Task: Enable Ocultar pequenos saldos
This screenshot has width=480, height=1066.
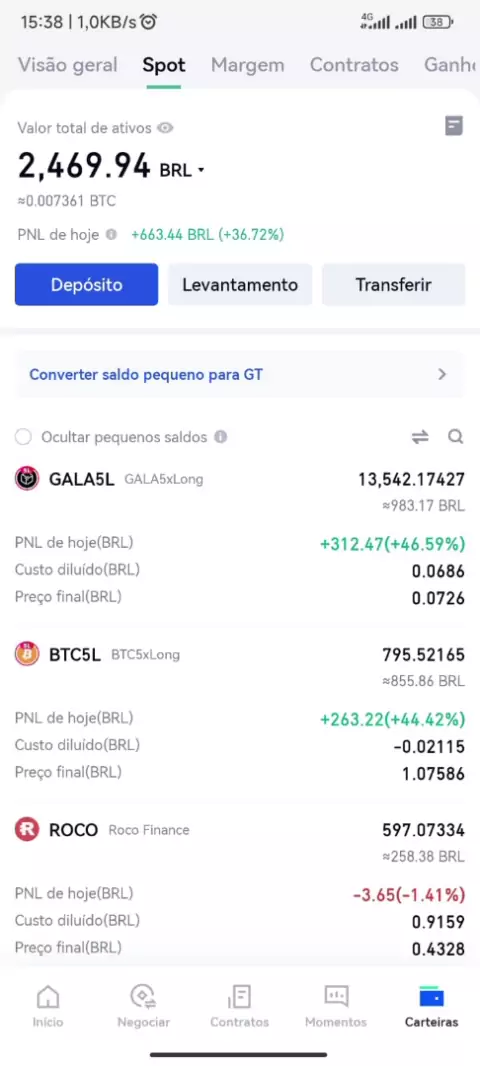Action: coord(23,437)
